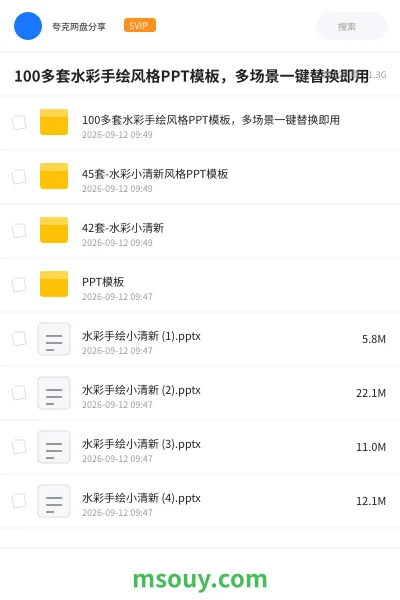Viewport: 400px width, 600px height.
Task: Select checkbox of the first 100多套水彩手绘 folder
Action: (x=19, y=123)
